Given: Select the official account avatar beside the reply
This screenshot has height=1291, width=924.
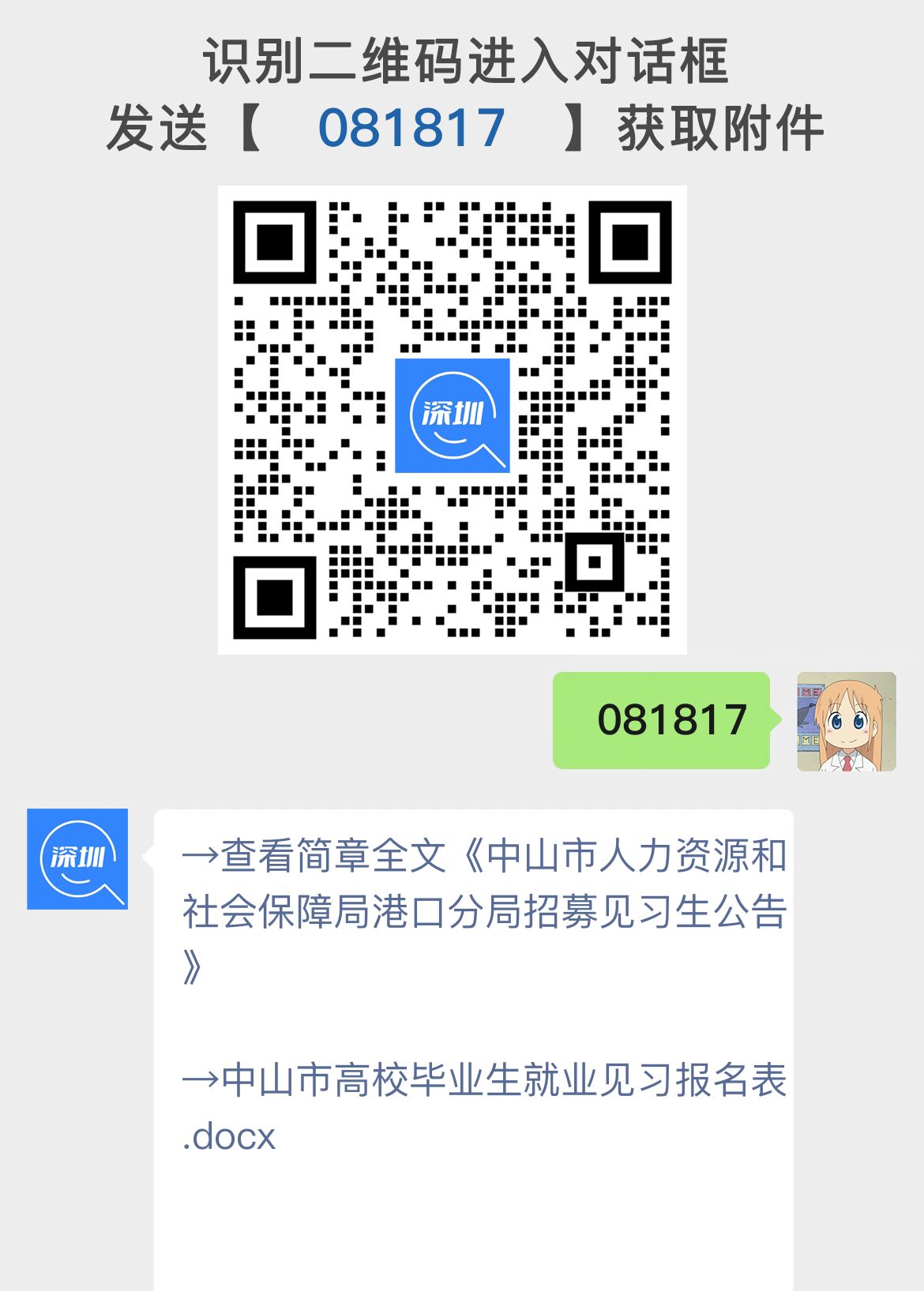Looking at the screenshot, I should pos(77,861).
